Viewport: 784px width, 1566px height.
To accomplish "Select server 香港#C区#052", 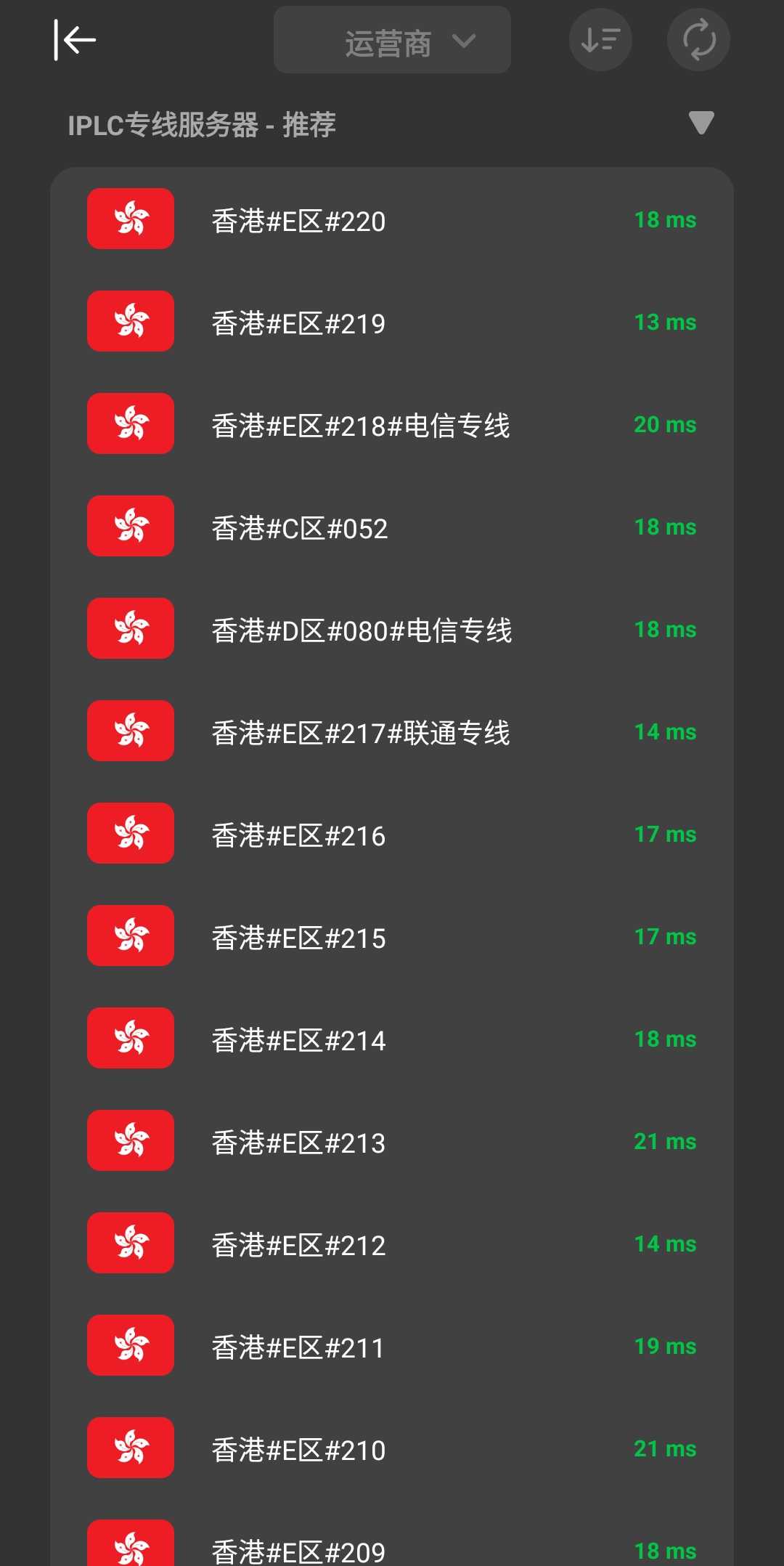I will [392, 527].
